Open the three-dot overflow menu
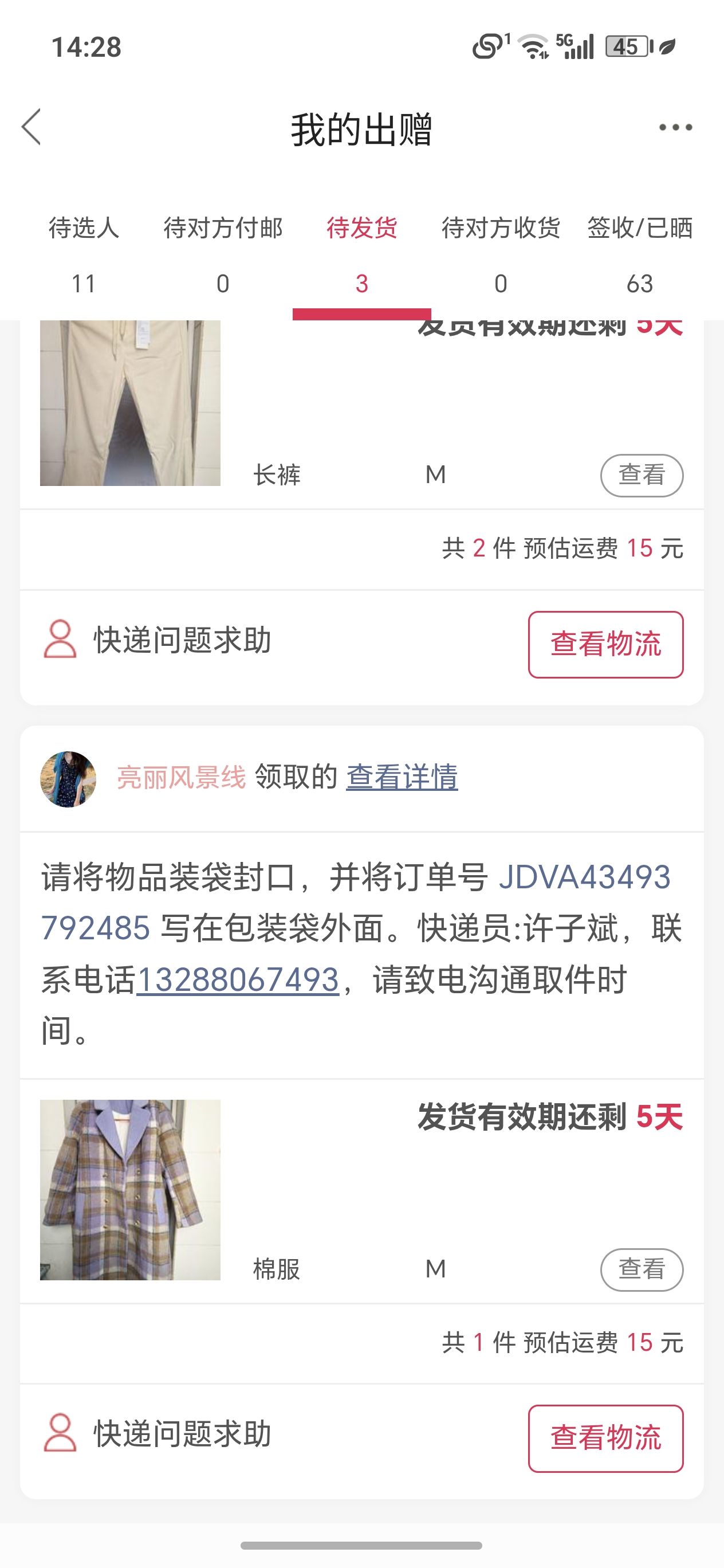Viewport: 724px width, 1568px height. 675,127
